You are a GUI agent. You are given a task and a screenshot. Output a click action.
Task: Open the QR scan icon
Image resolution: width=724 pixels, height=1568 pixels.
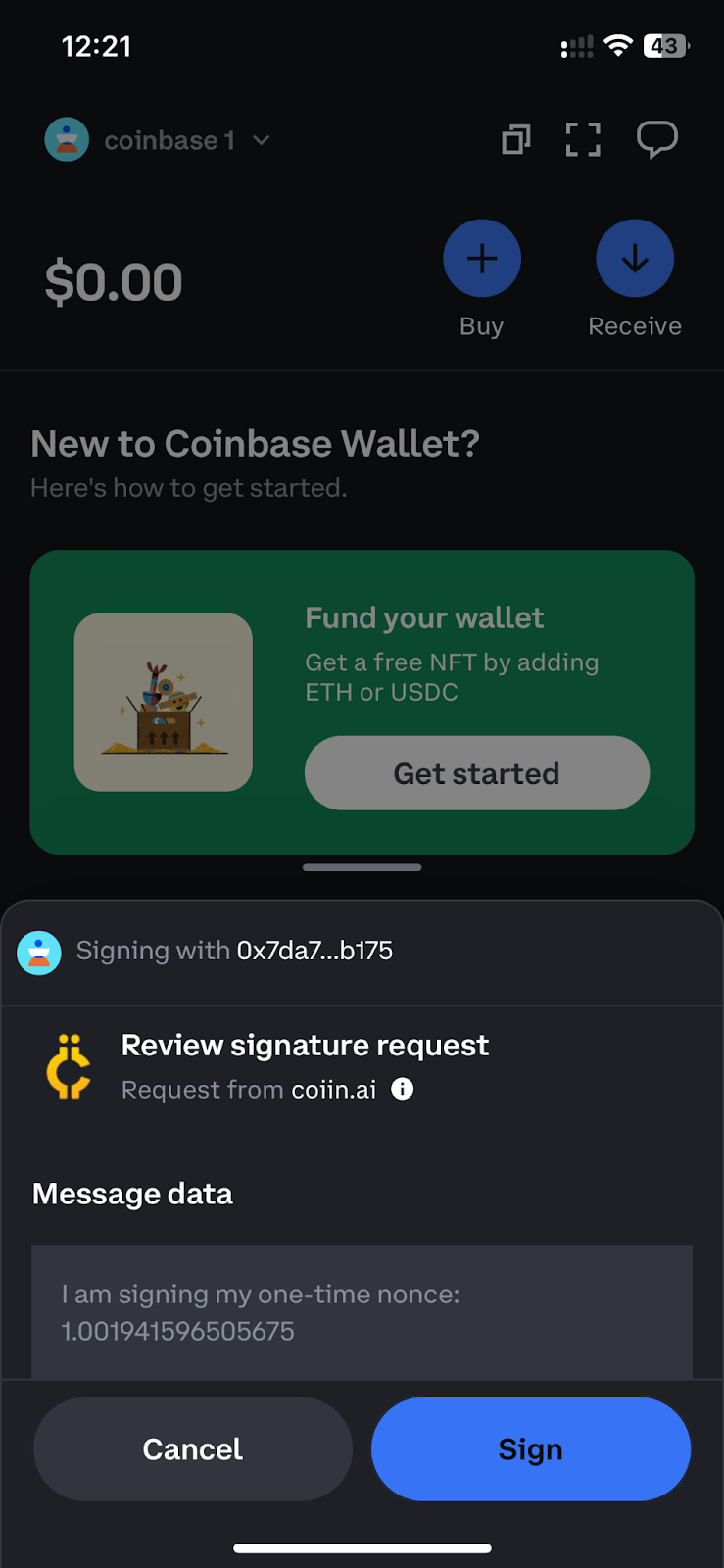pyautogui.click(x=583, y=139)
